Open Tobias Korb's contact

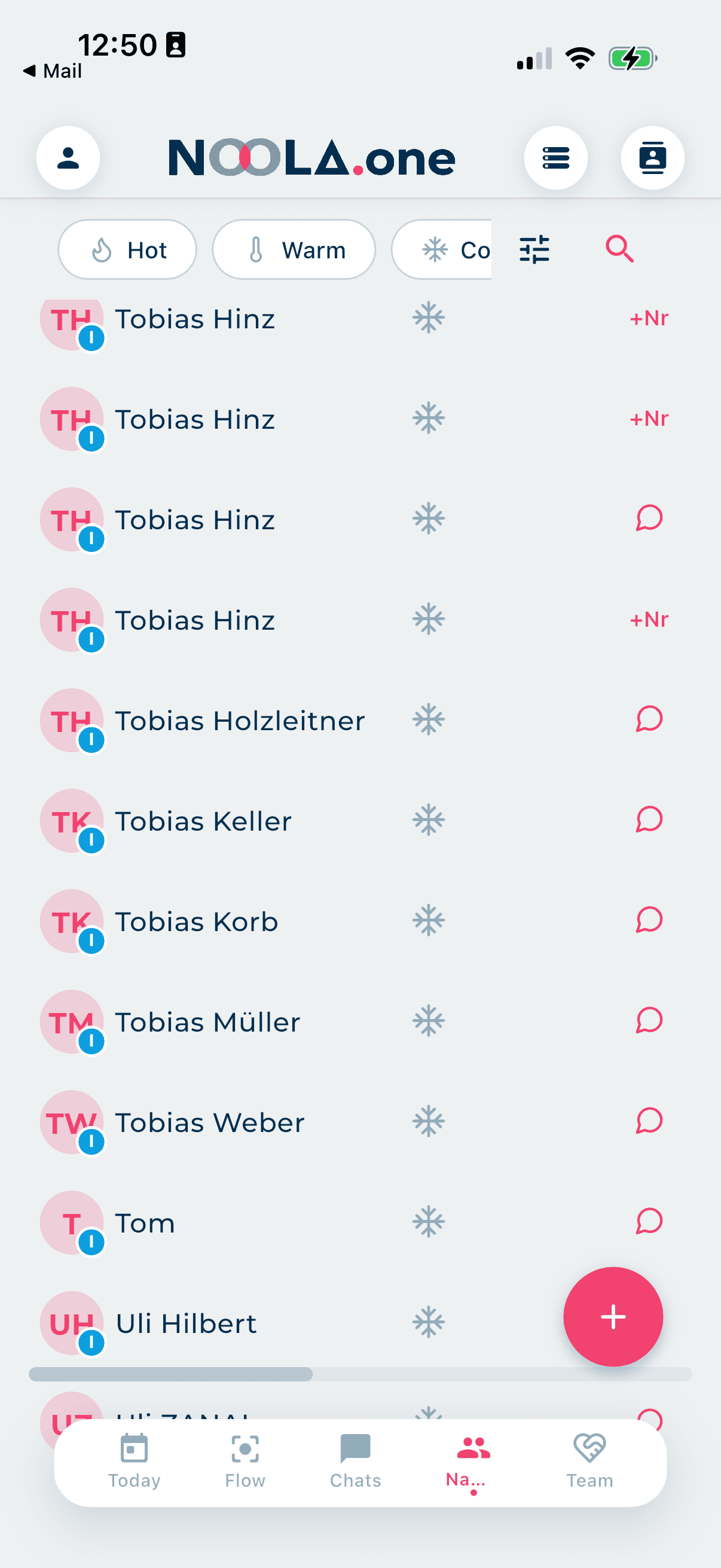pos(197,922)
